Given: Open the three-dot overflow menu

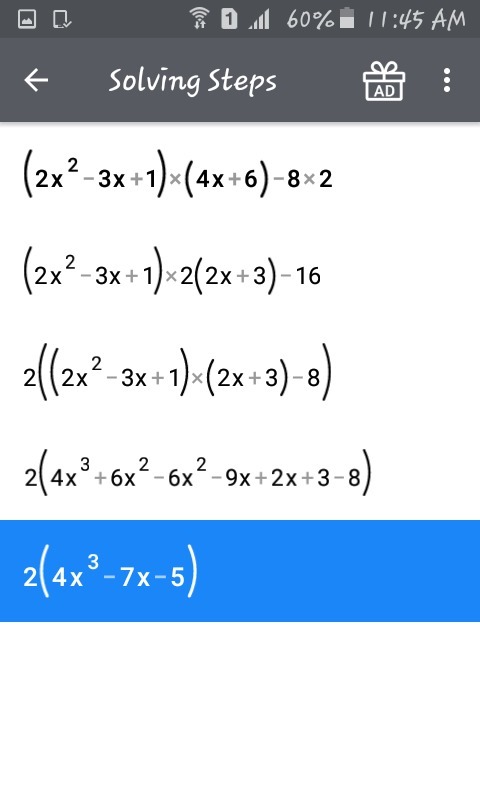Looking at the screenshot, I should click(x=447, y=80).
